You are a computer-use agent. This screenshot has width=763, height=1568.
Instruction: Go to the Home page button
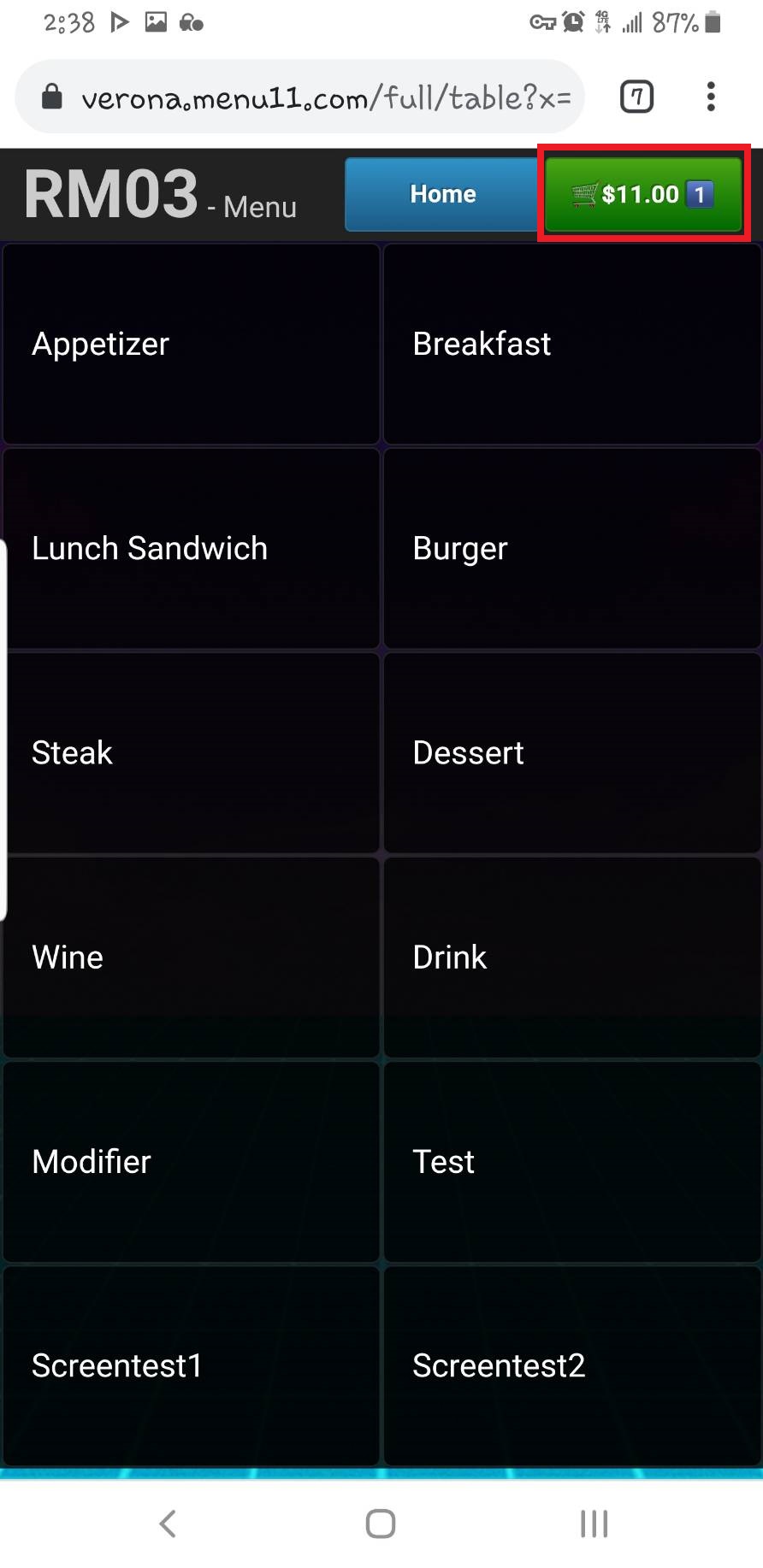click(442, 194)
